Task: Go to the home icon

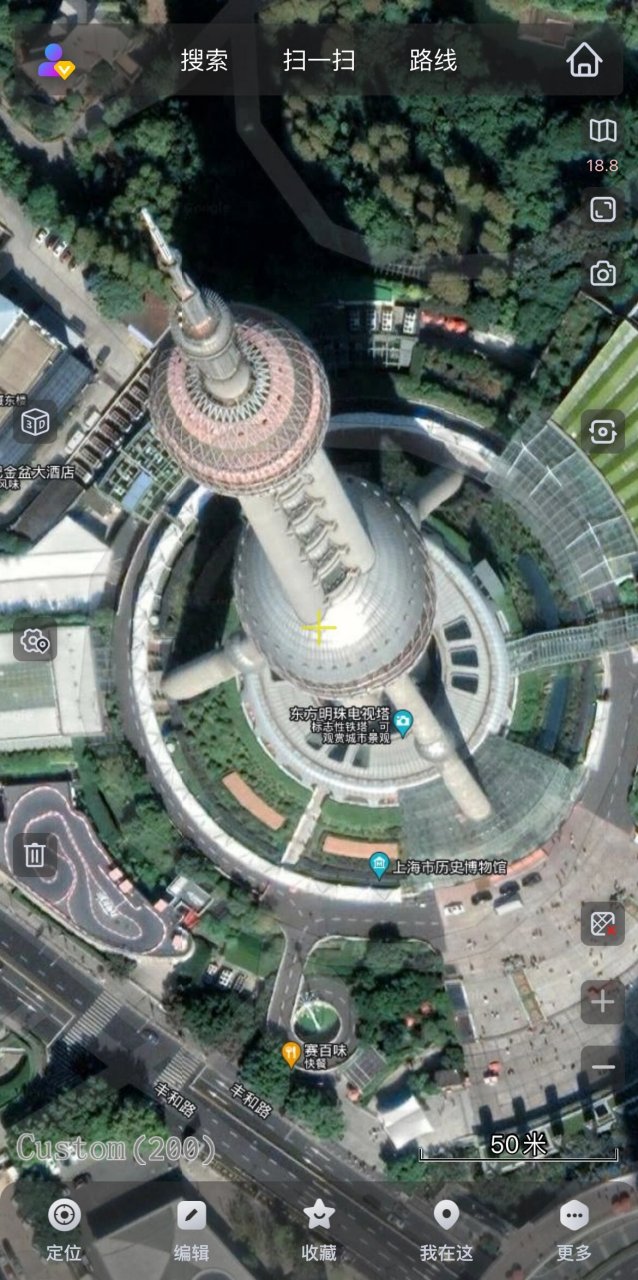Action: click(x=584, y=60)
